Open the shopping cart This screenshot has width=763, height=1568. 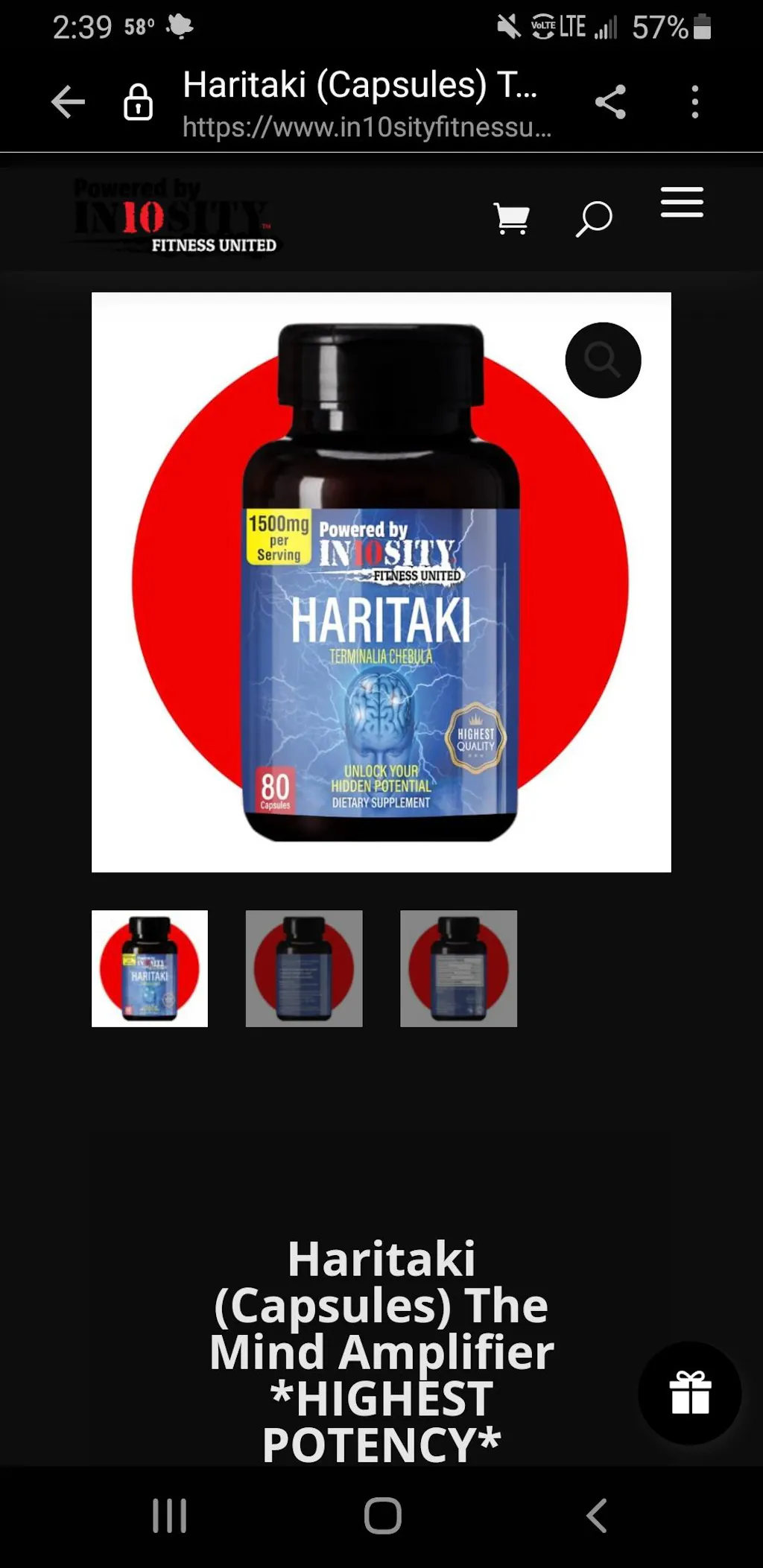(x=512, y=219)
